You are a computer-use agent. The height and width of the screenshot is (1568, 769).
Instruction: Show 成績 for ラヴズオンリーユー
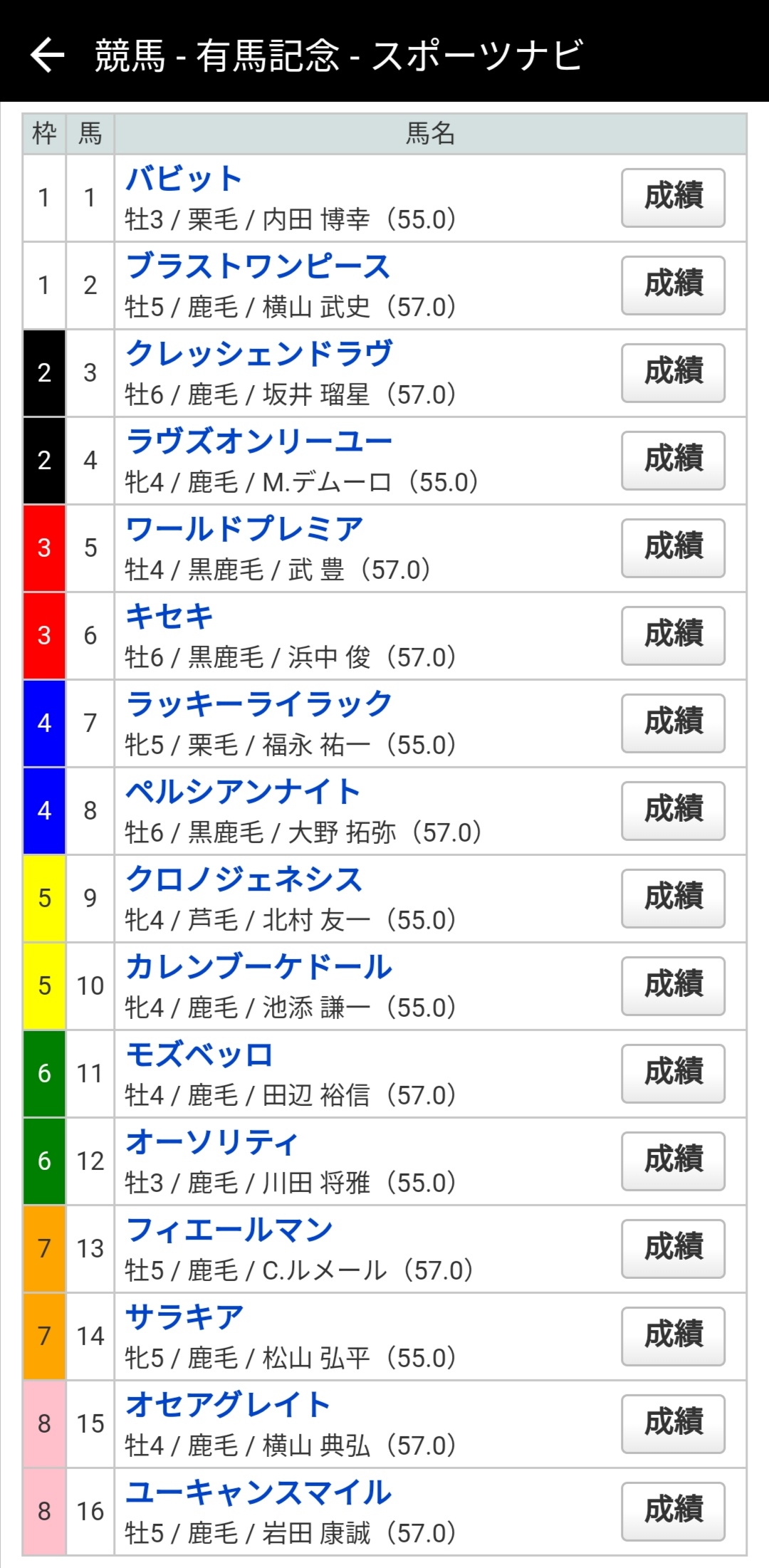(673, 460)
